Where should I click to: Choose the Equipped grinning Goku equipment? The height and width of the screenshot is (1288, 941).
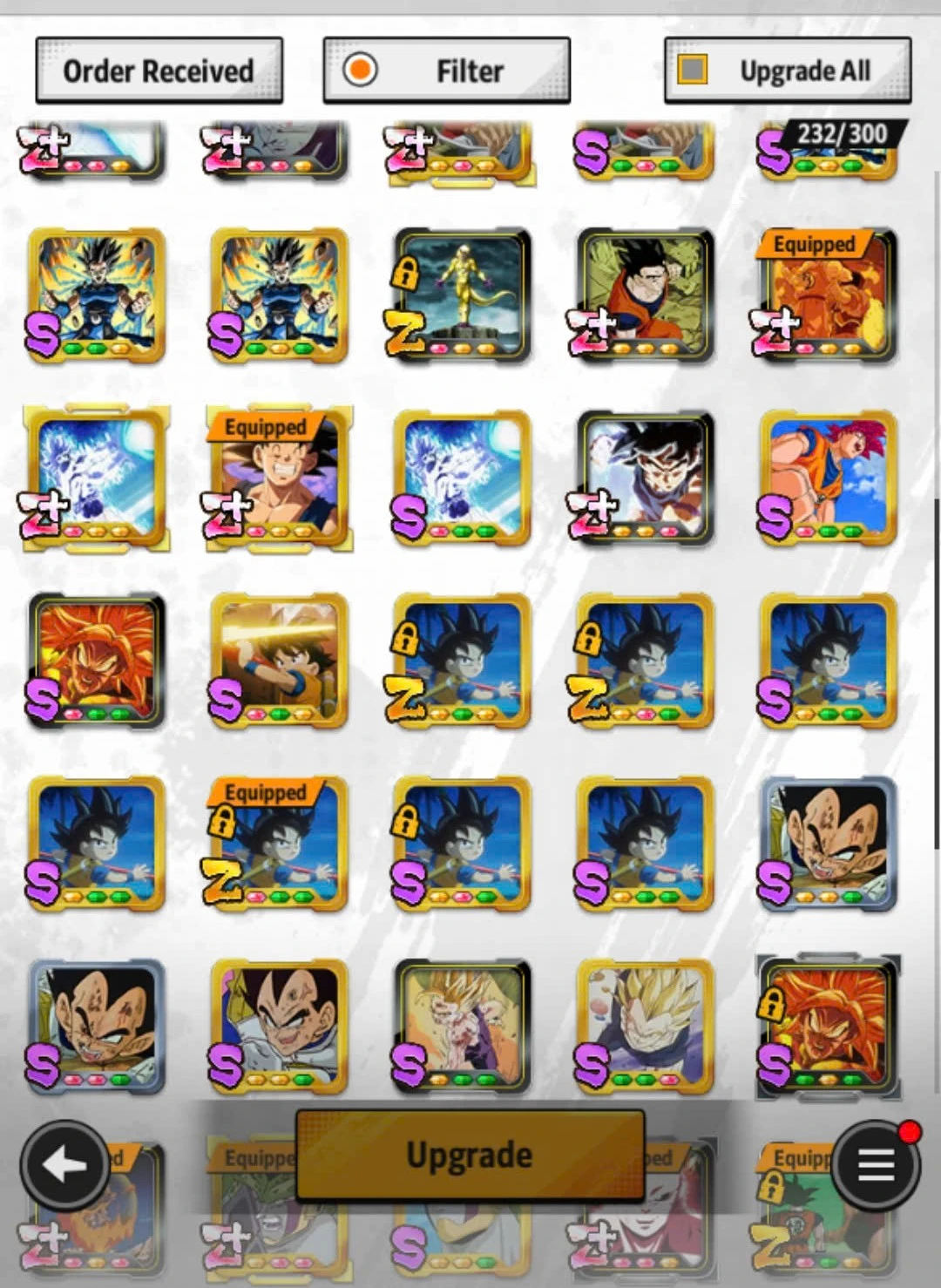pyautogui.click(x=279, y=478)
